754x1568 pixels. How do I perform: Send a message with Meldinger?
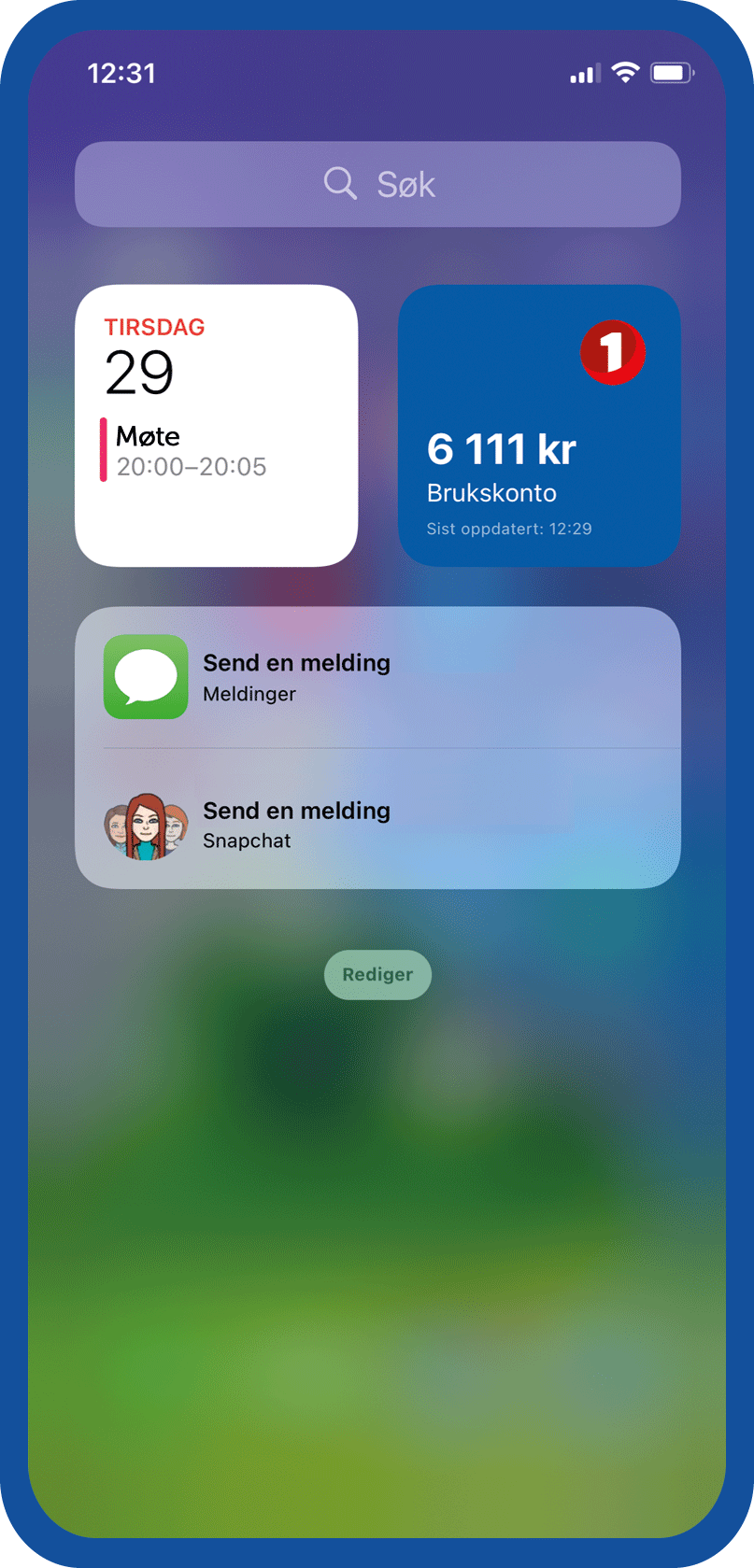click(x=377, y=677)
